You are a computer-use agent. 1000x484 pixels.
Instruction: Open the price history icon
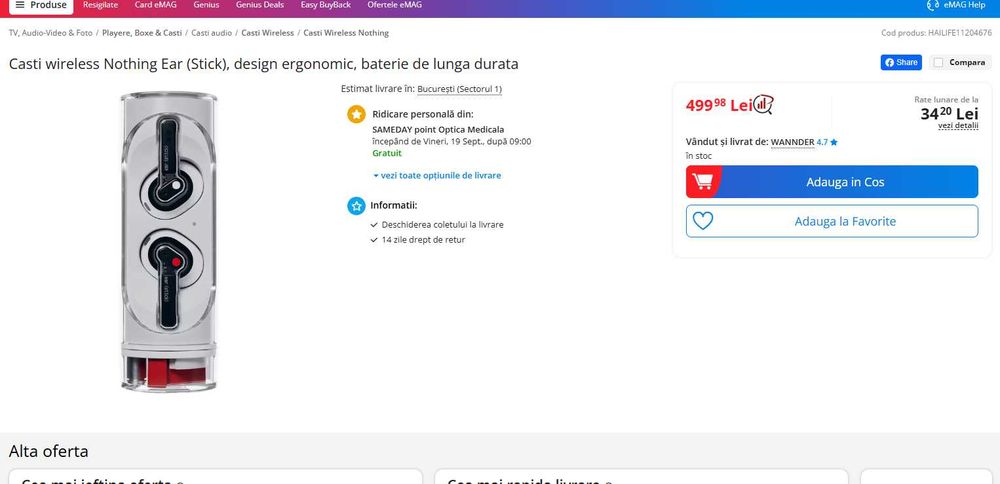pyautogui.click(x=763, y=104)
